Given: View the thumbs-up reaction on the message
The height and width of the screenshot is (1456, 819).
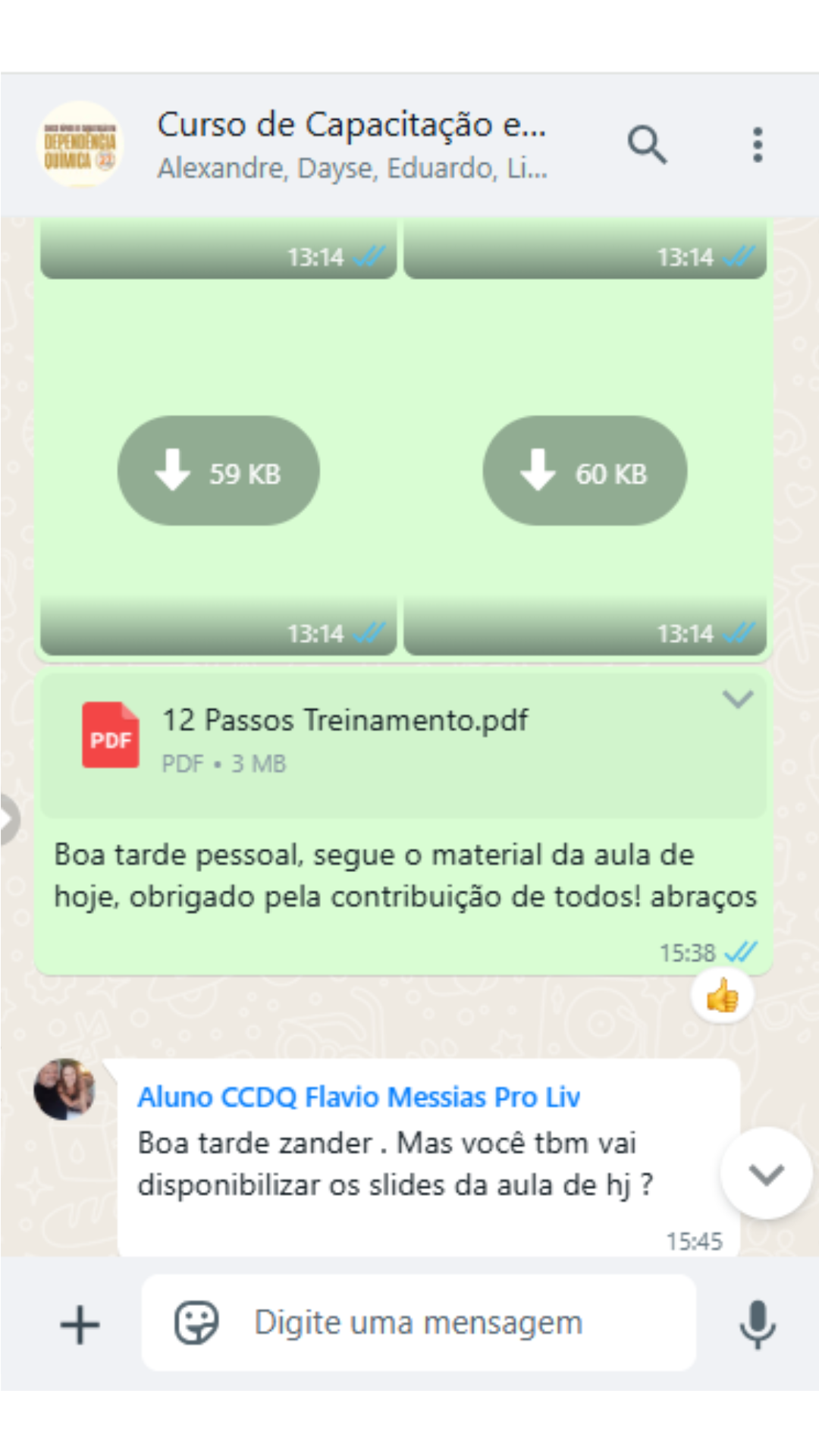Looking at the screenshot, I should click(722, 996).
